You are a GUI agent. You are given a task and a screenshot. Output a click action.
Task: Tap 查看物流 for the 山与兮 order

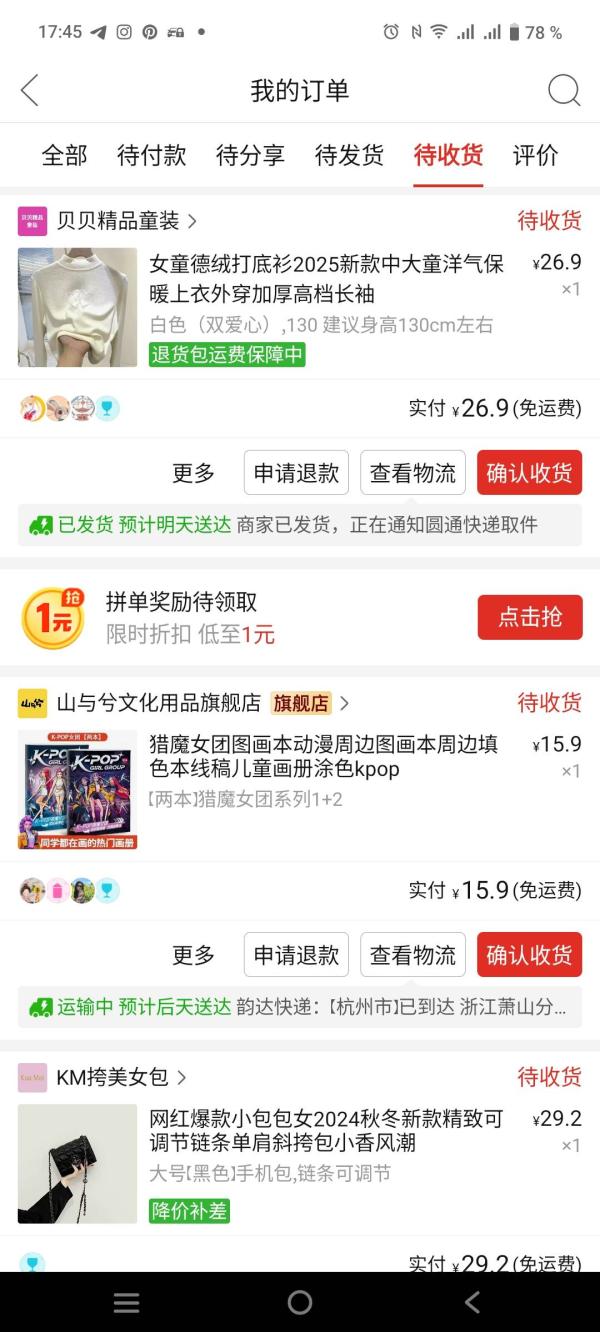[412, 955]
